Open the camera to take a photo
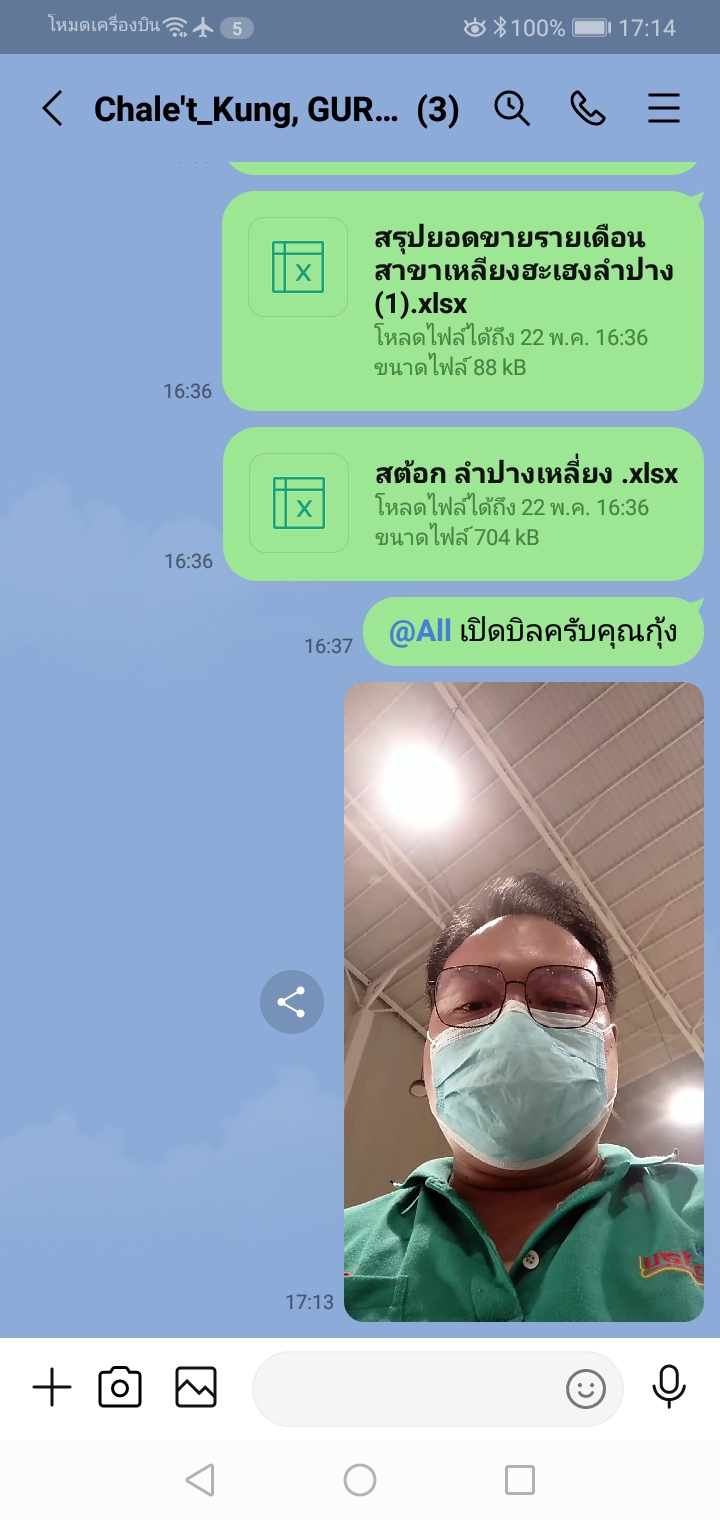 tap(120, 1388)
